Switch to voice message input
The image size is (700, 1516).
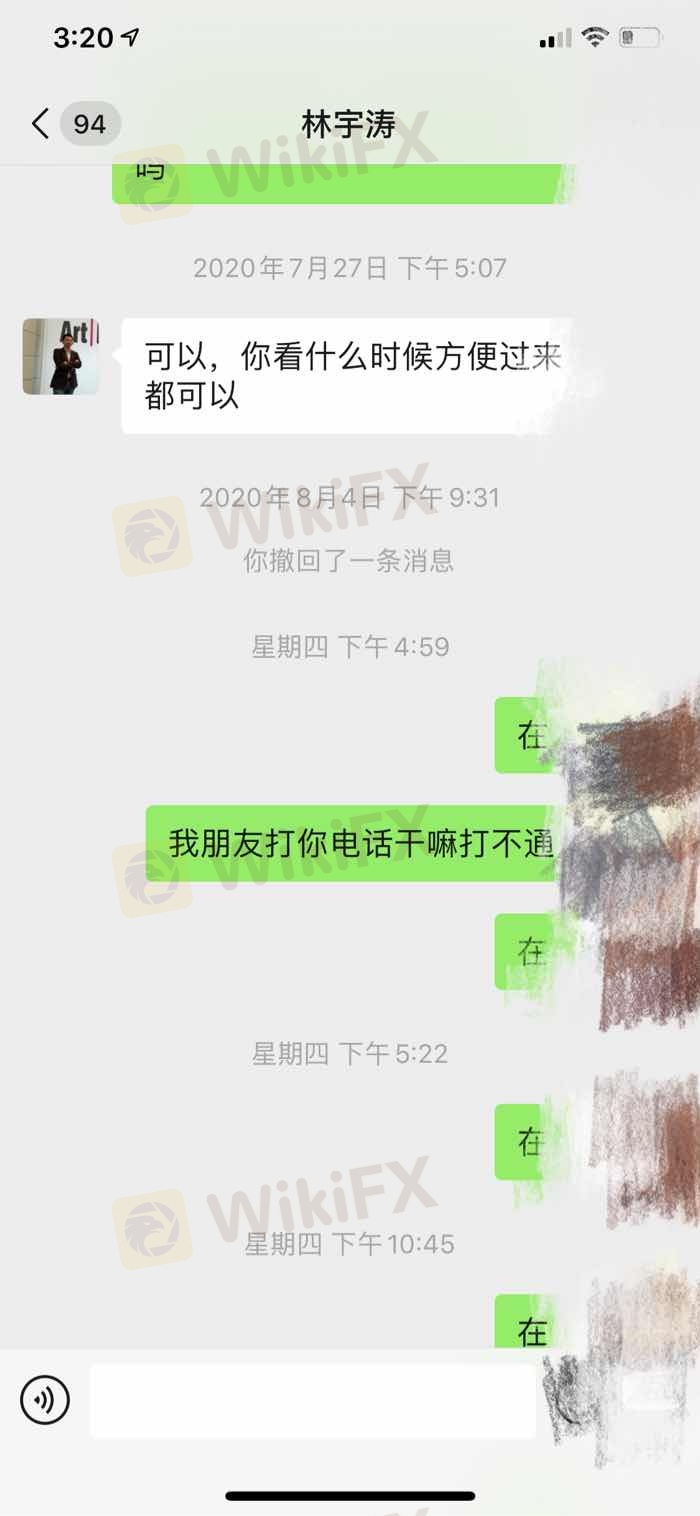click(x=45, y=1399)
